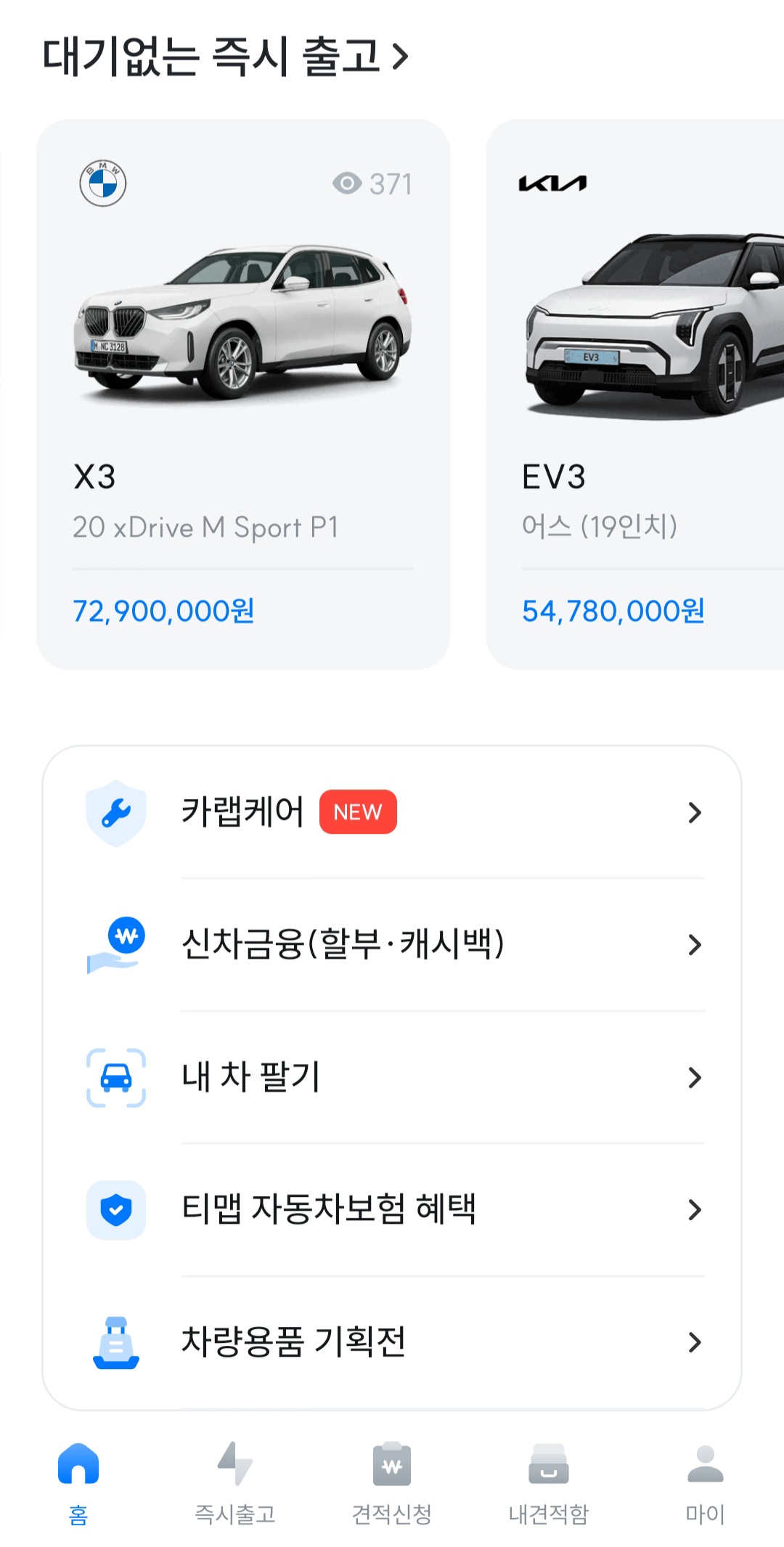
Task: Open the 카랩케어 menu row
Action: [x=392, y=812]
